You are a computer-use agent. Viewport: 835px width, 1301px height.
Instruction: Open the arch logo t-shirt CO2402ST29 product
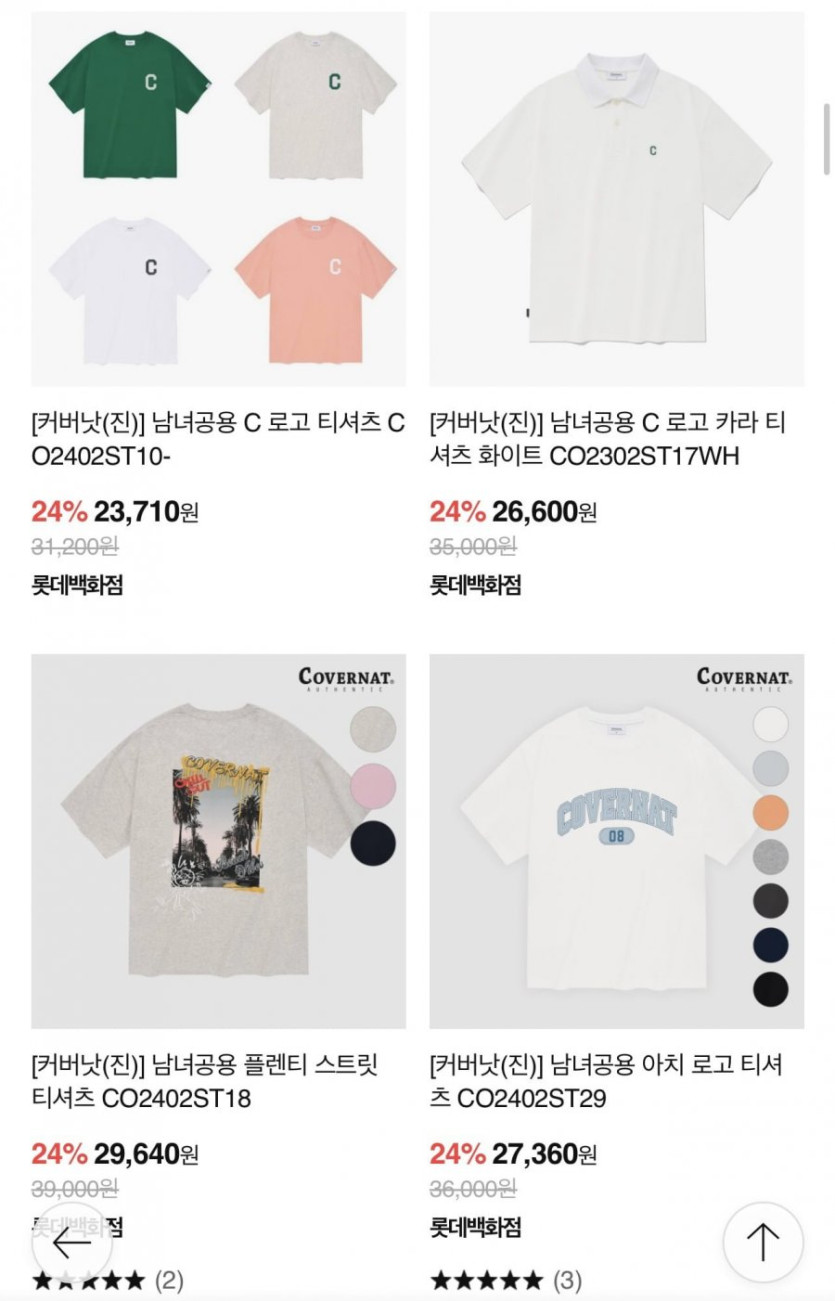pos(616,842)
